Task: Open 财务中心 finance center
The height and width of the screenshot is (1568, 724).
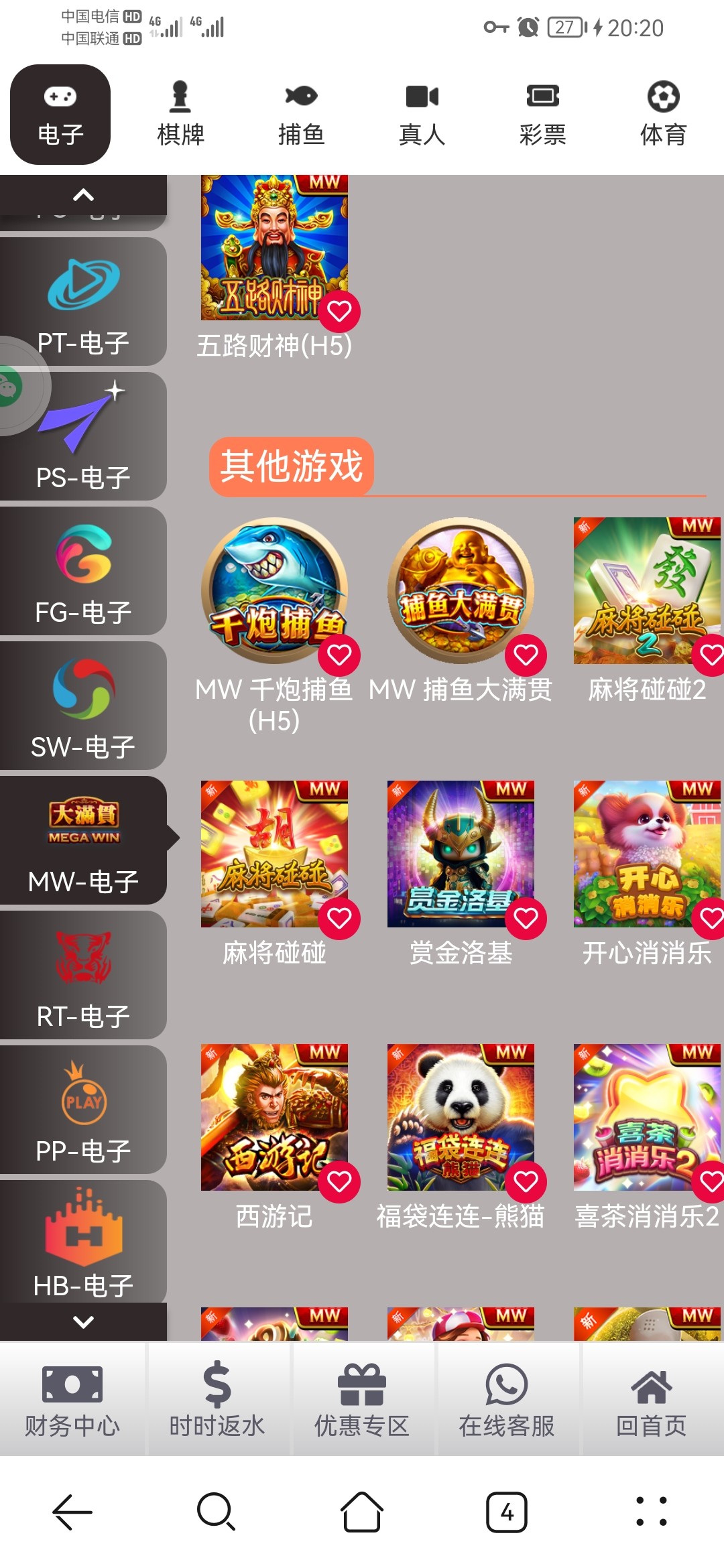Action: [x=72, y=1399]
